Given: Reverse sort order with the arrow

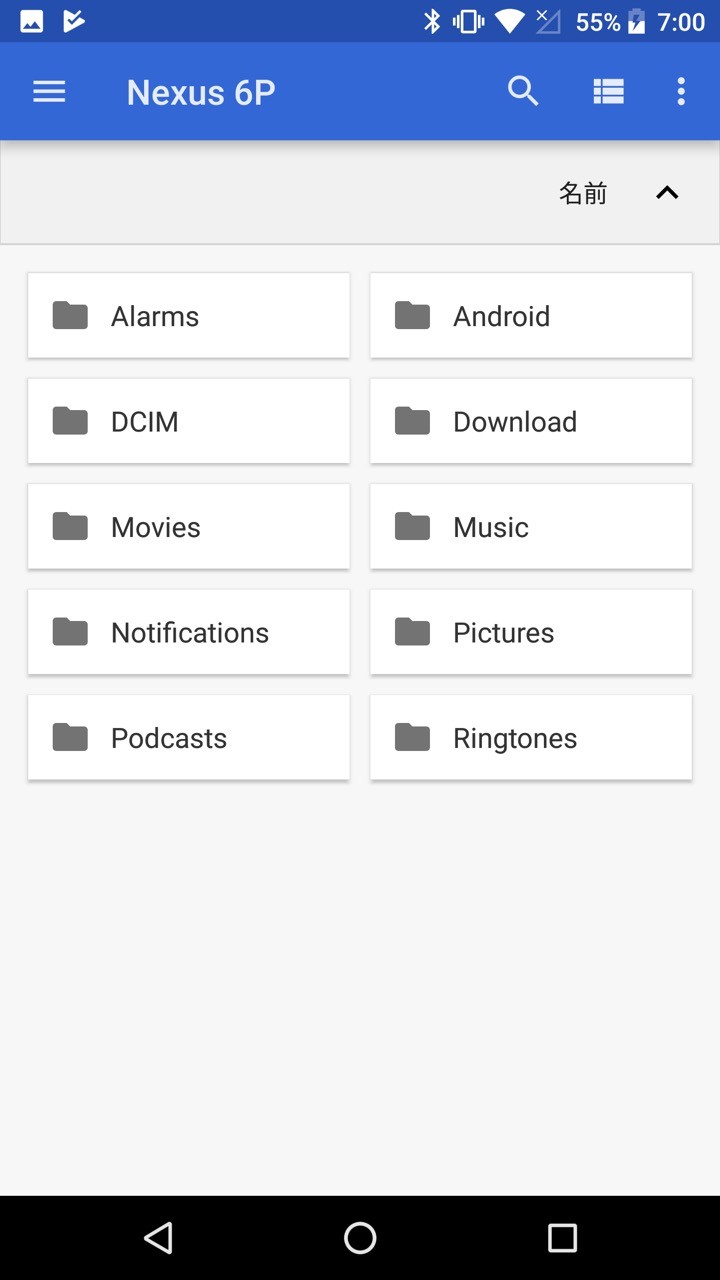Looking at the screenshot, I should (x=667, y=193).
